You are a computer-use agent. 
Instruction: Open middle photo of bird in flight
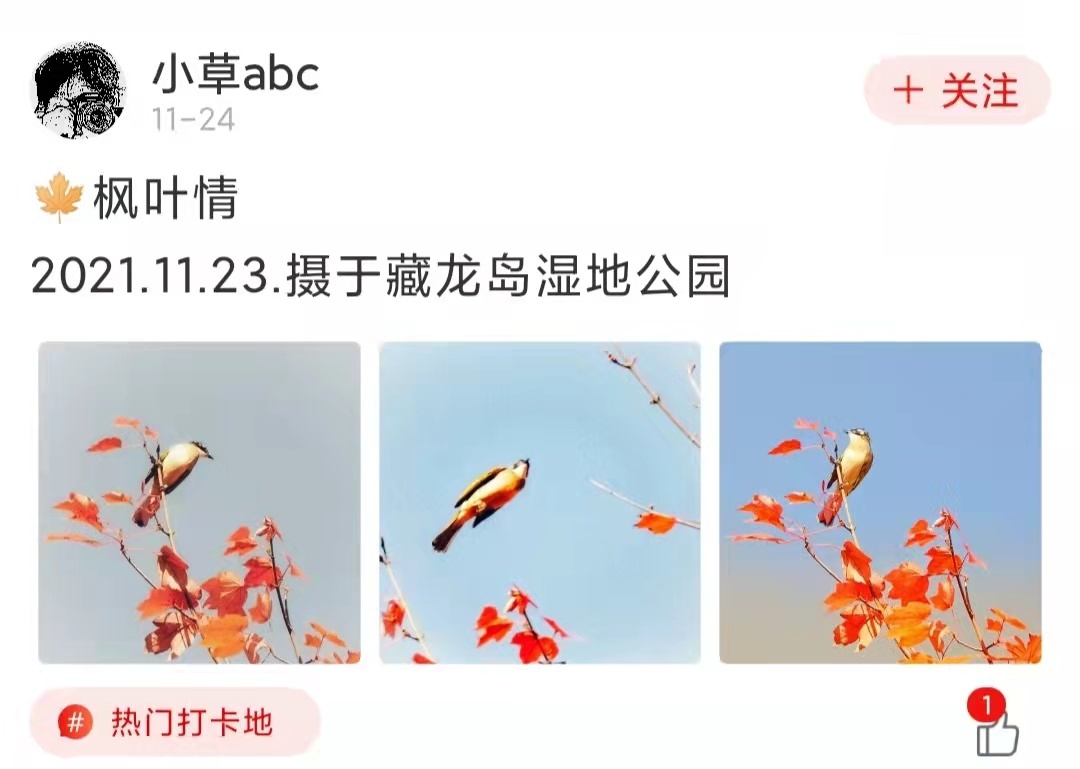tap(540, 503)
